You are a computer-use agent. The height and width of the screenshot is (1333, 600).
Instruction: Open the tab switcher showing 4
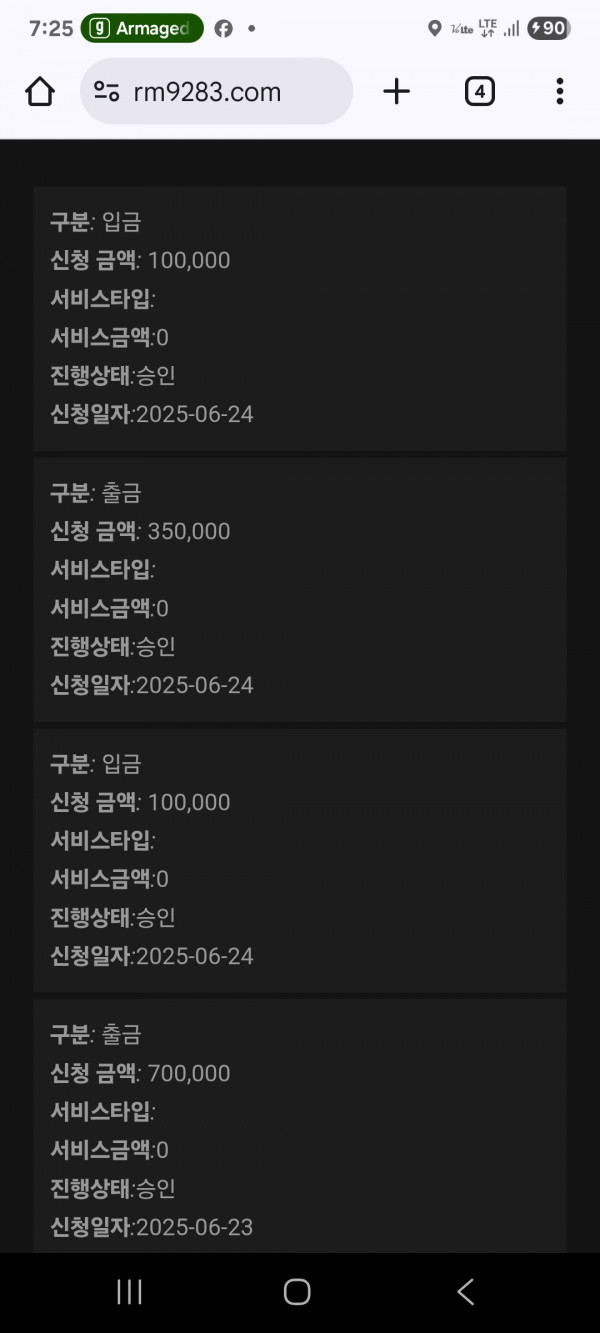tap(480, 92)
